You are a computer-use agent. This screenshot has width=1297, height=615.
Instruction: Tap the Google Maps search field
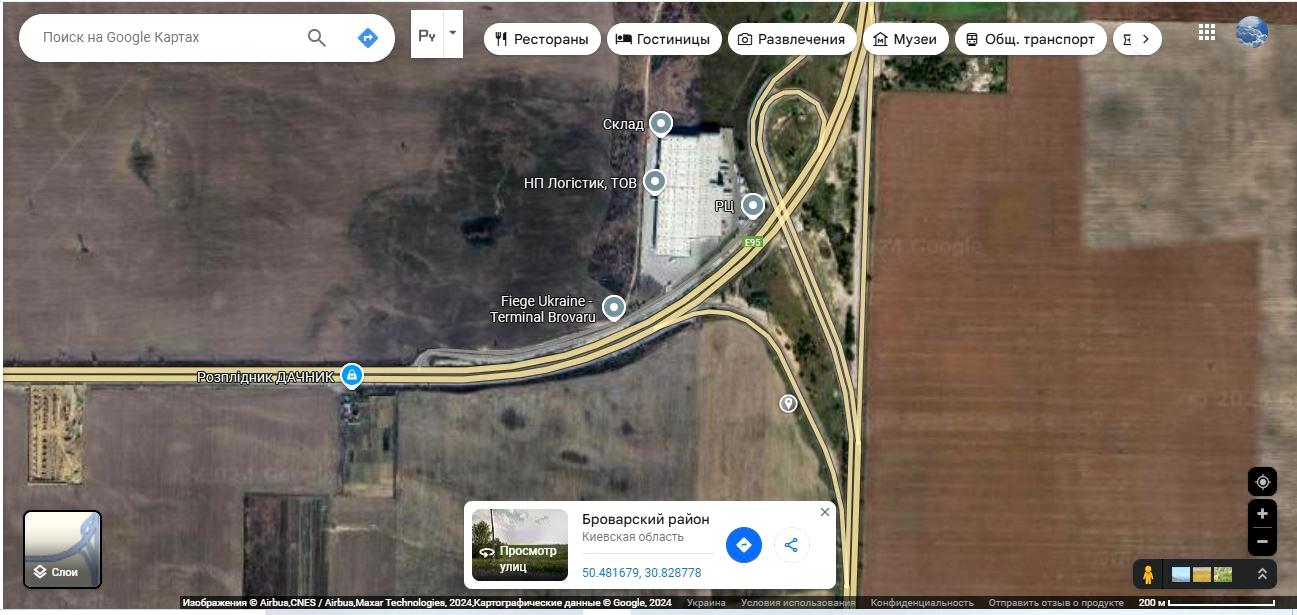click(160, 38)
